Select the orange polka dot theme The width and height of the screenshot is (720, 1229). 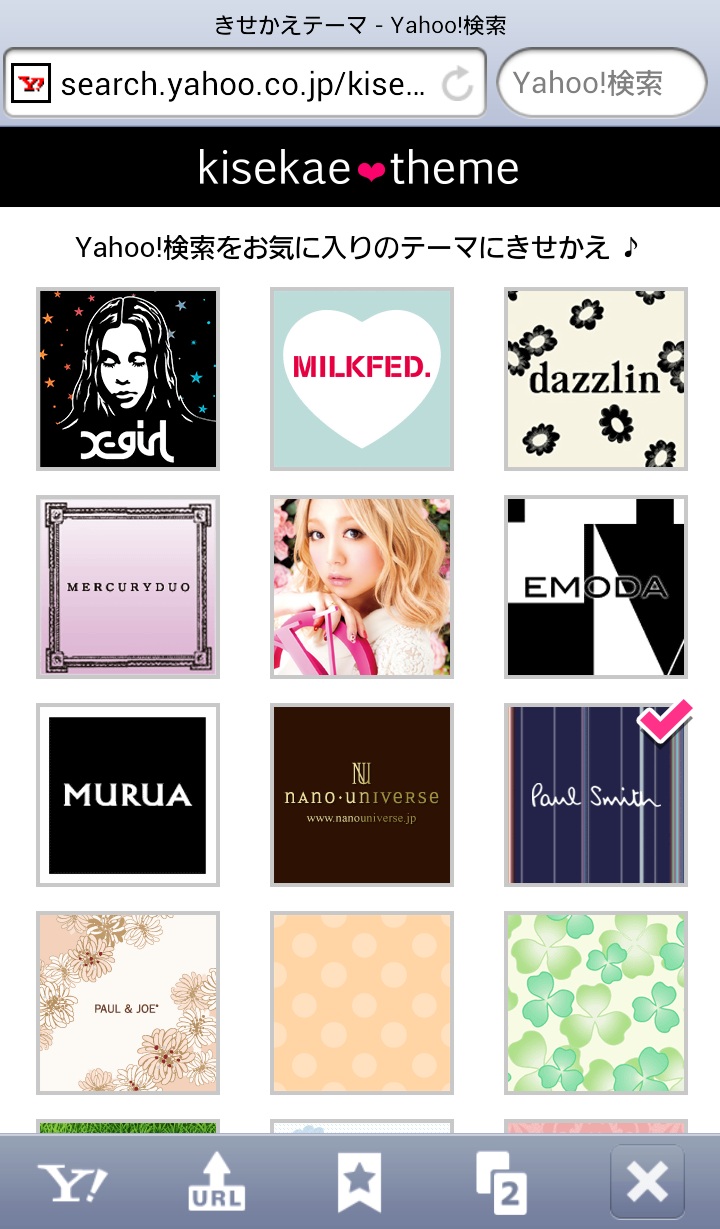click(x=362, y=1003)
